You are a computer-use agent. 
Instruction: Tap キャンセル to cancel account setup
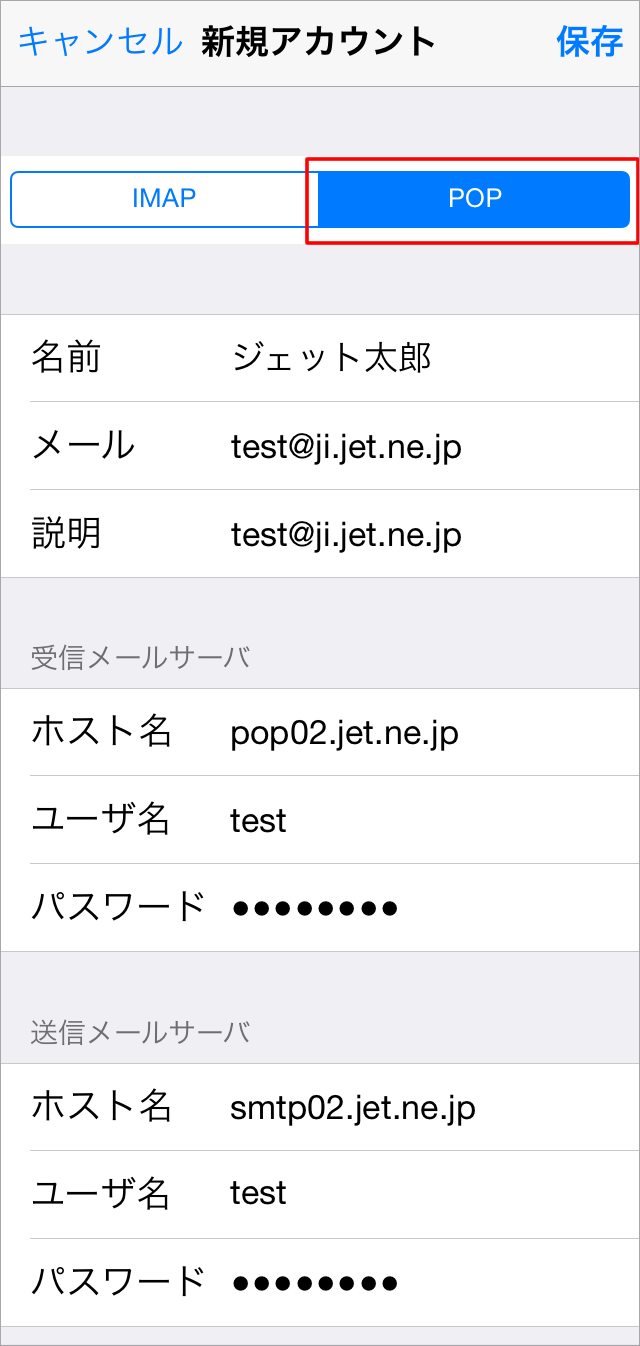pyautogui.click(x=100, y=42)
